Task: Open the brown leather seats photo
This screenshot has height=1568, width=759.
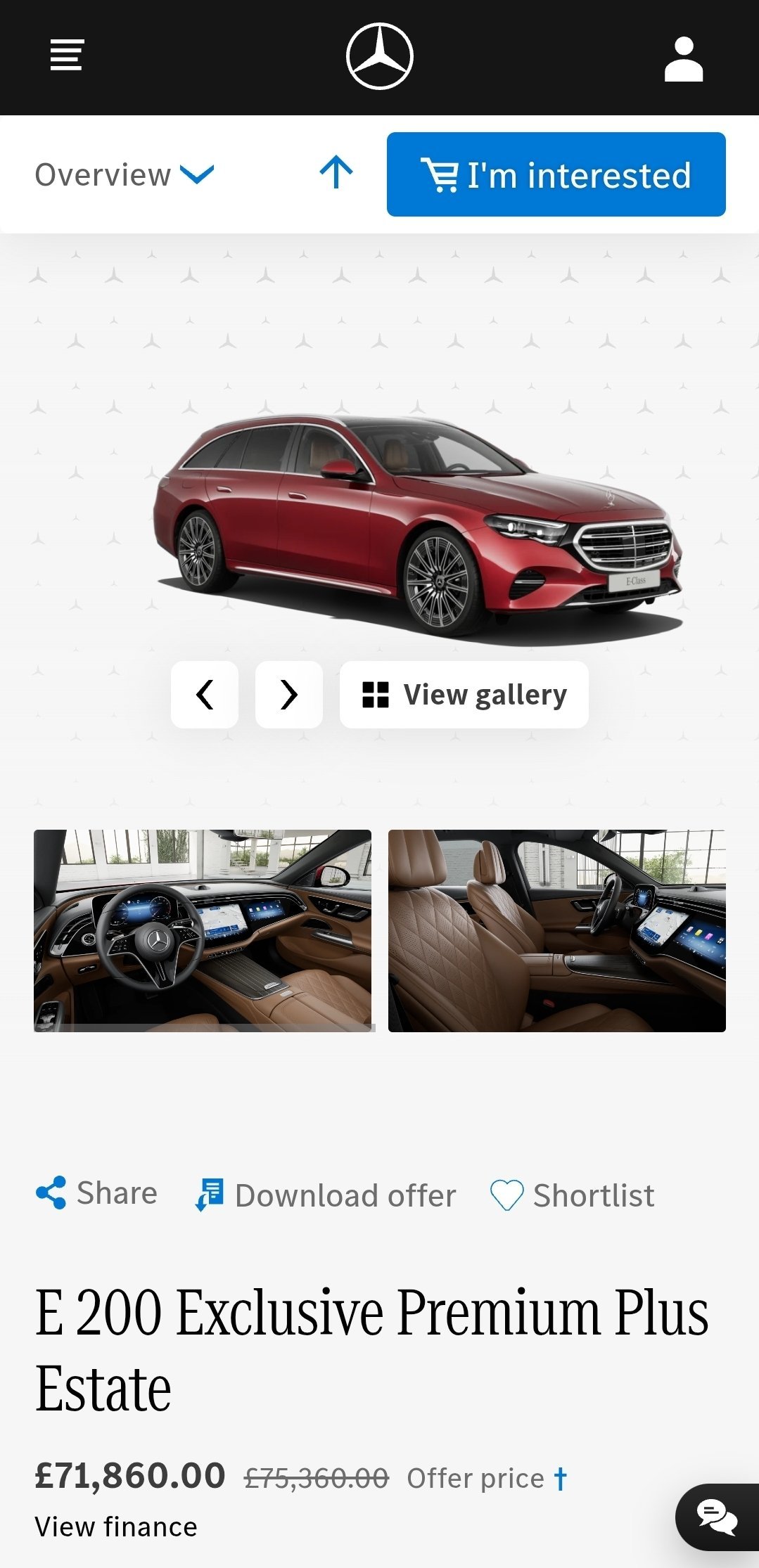Action: click(556, 930)
